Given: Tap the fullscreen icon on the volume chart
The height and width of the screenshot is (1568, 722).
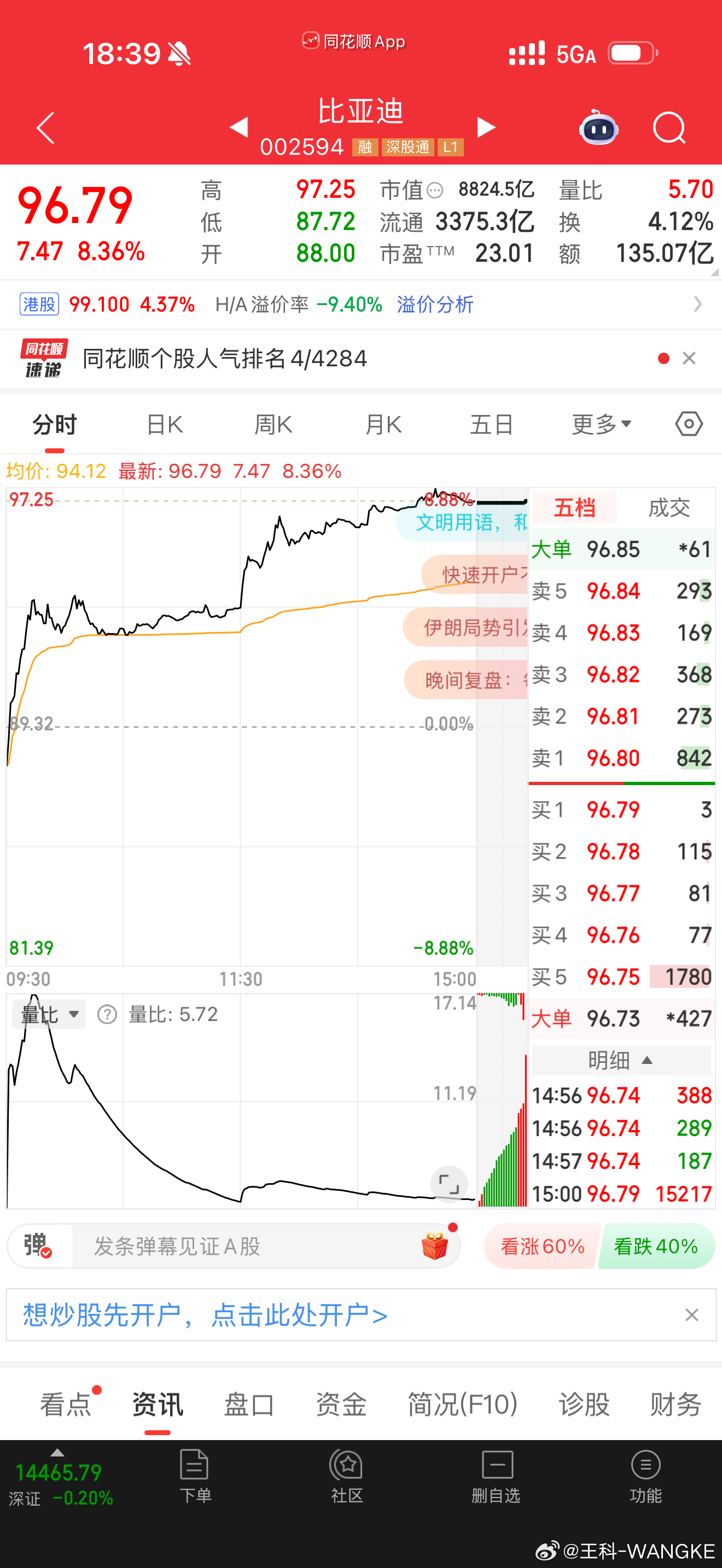Looking at the screenshot, I should (449, 1185).
